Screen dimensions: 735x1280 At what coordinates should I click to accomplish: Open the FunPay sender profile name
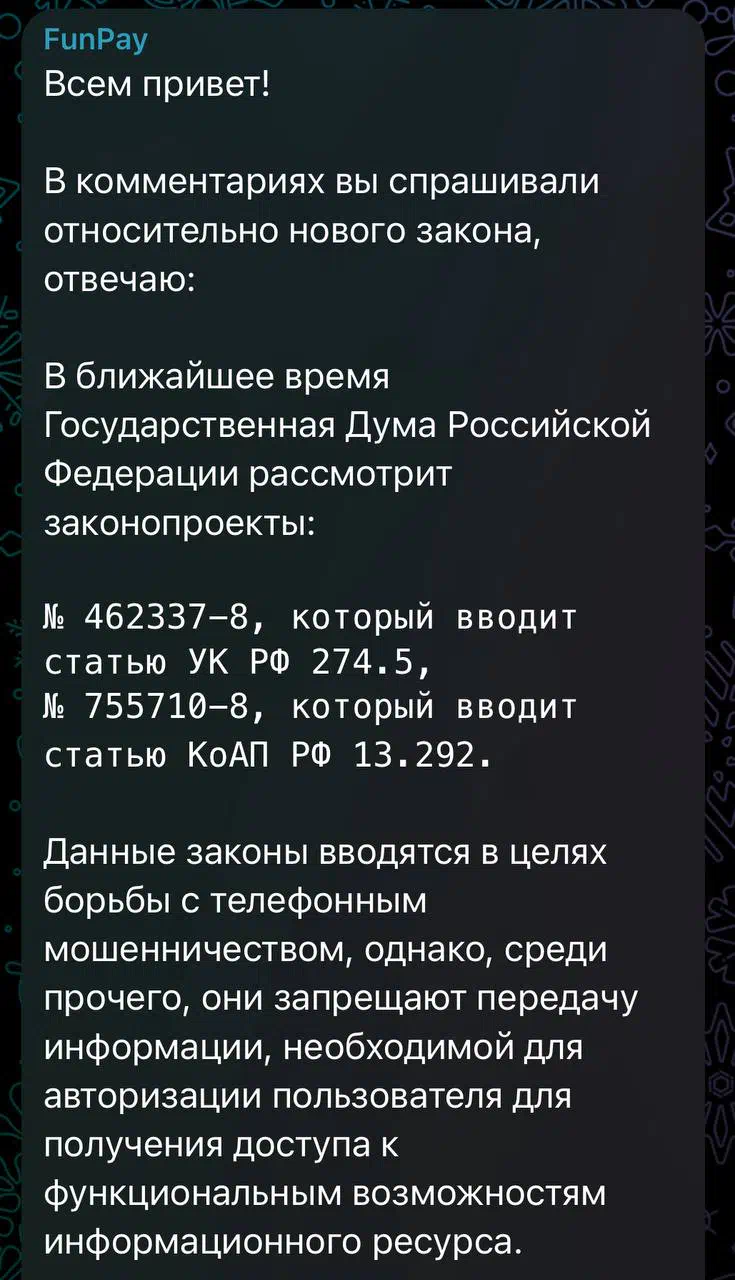click(96, 39)
